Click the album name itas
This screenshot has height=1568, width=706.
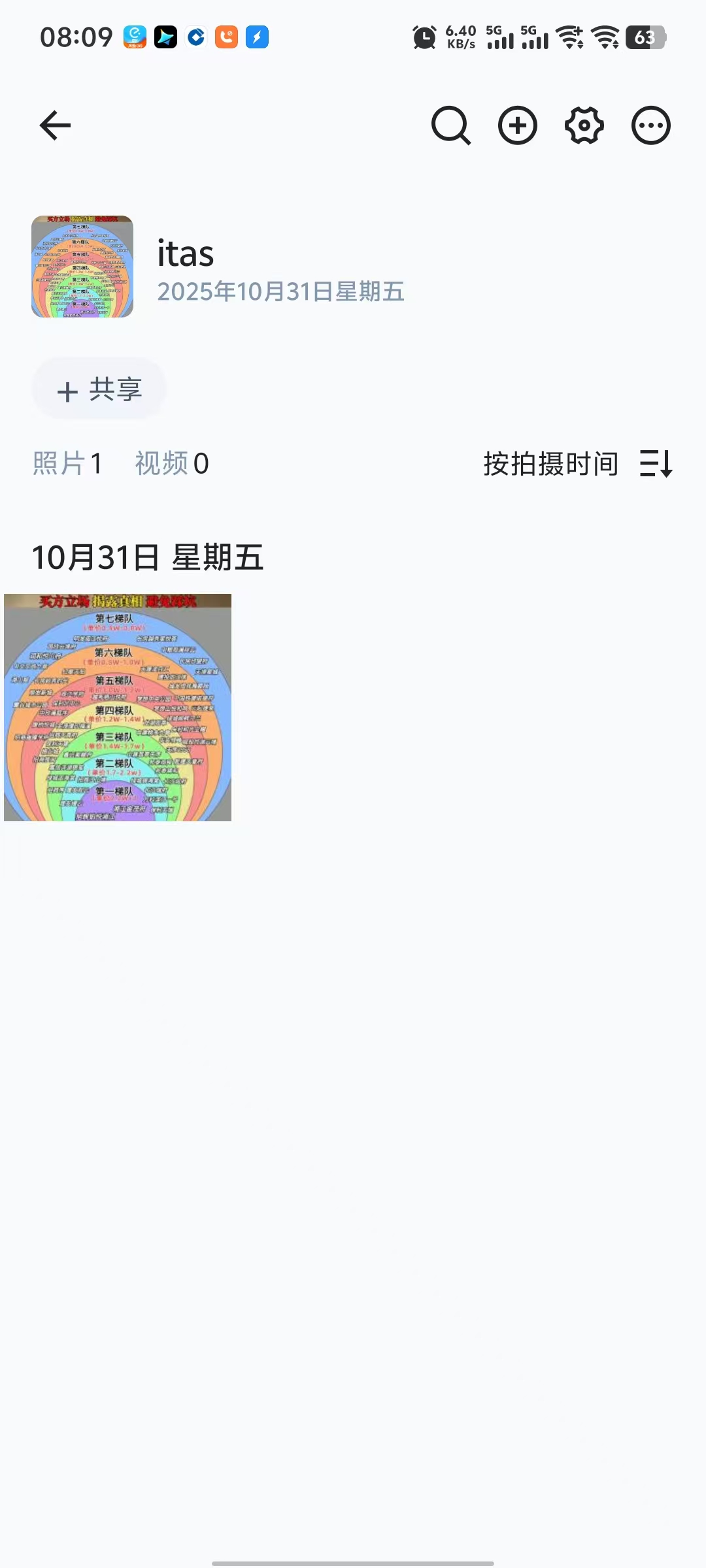[x=185, y=254]
